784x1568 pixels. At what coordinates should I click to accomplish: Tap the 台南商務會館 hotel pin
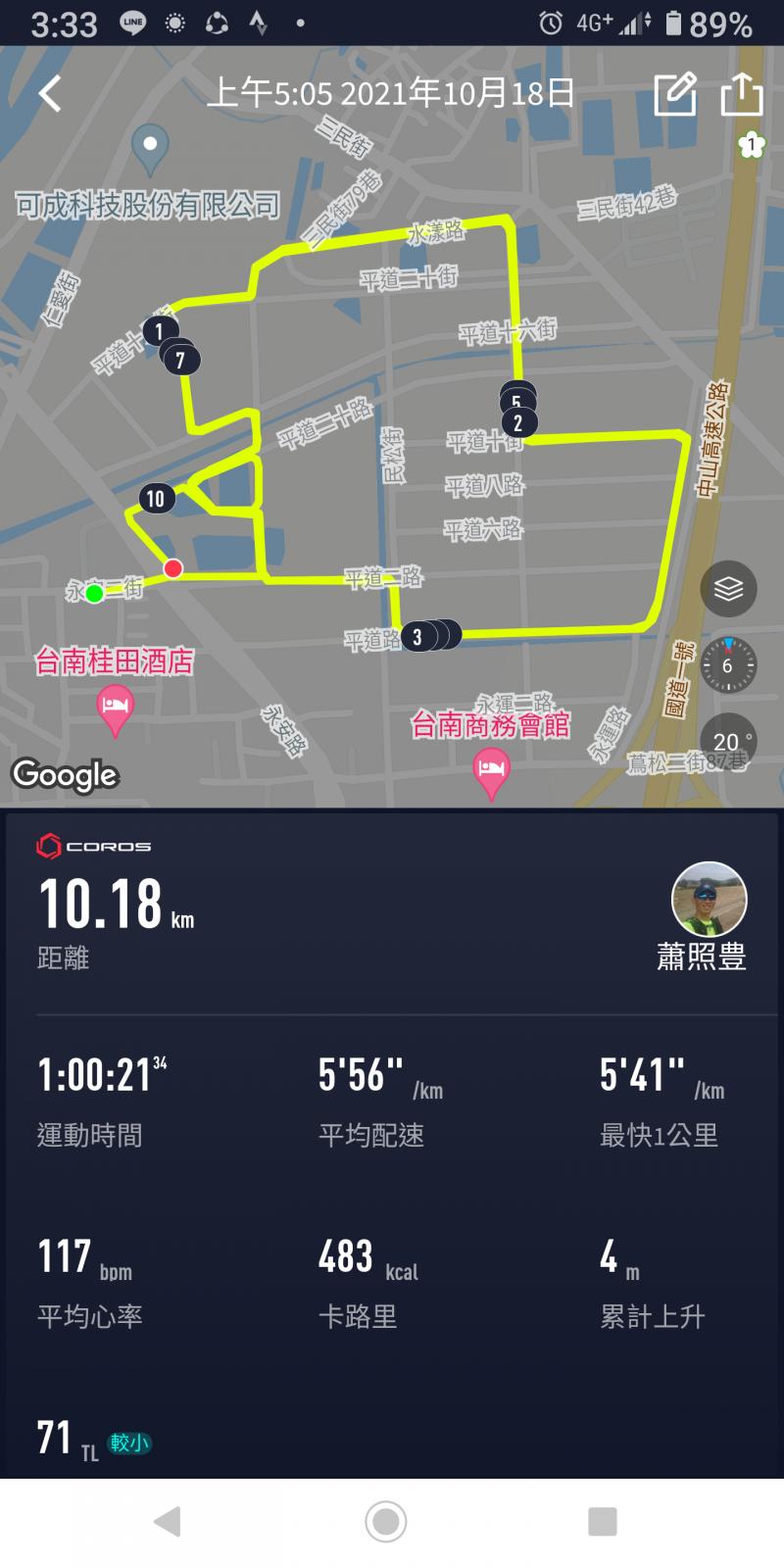(491, 771)
